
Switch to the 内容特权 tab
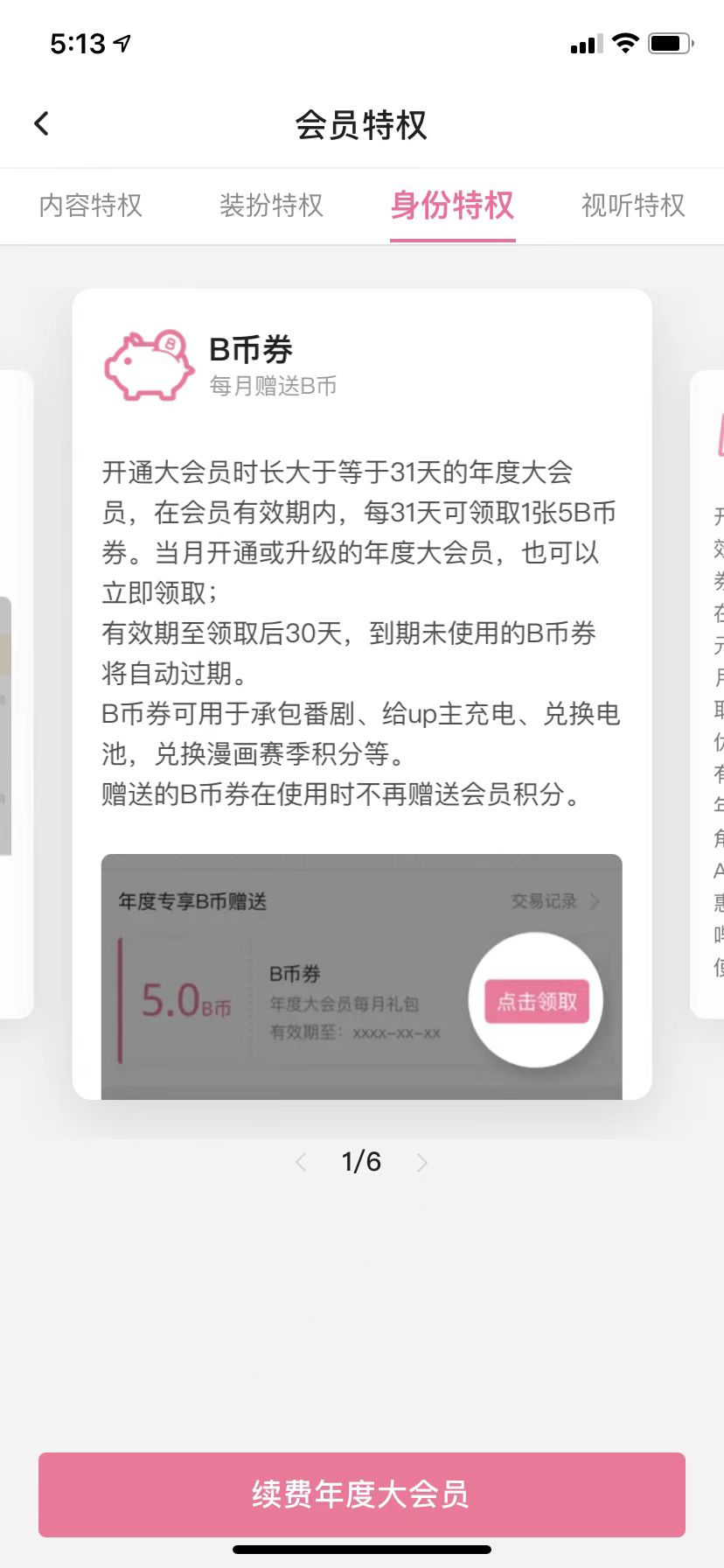(x=91, y=206)
